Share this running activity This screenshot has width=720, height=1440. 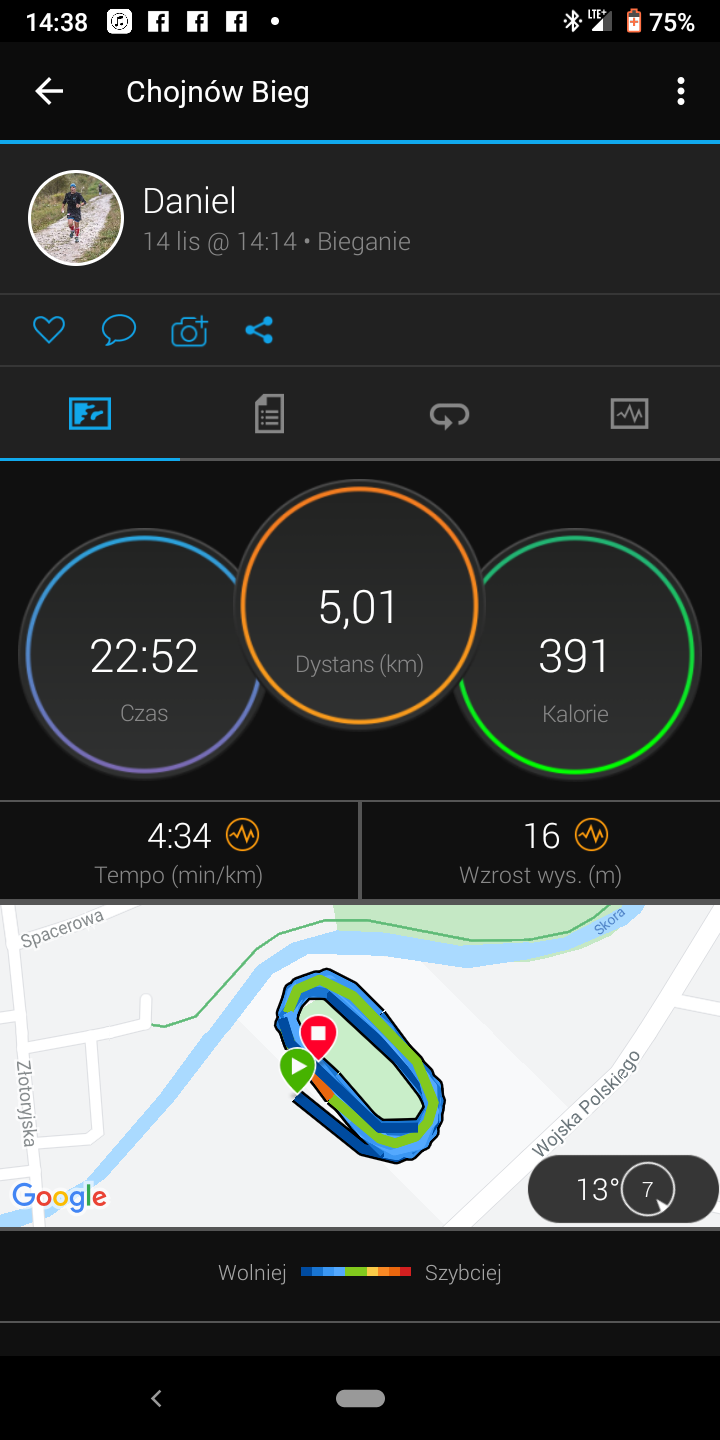click(259, 330)
